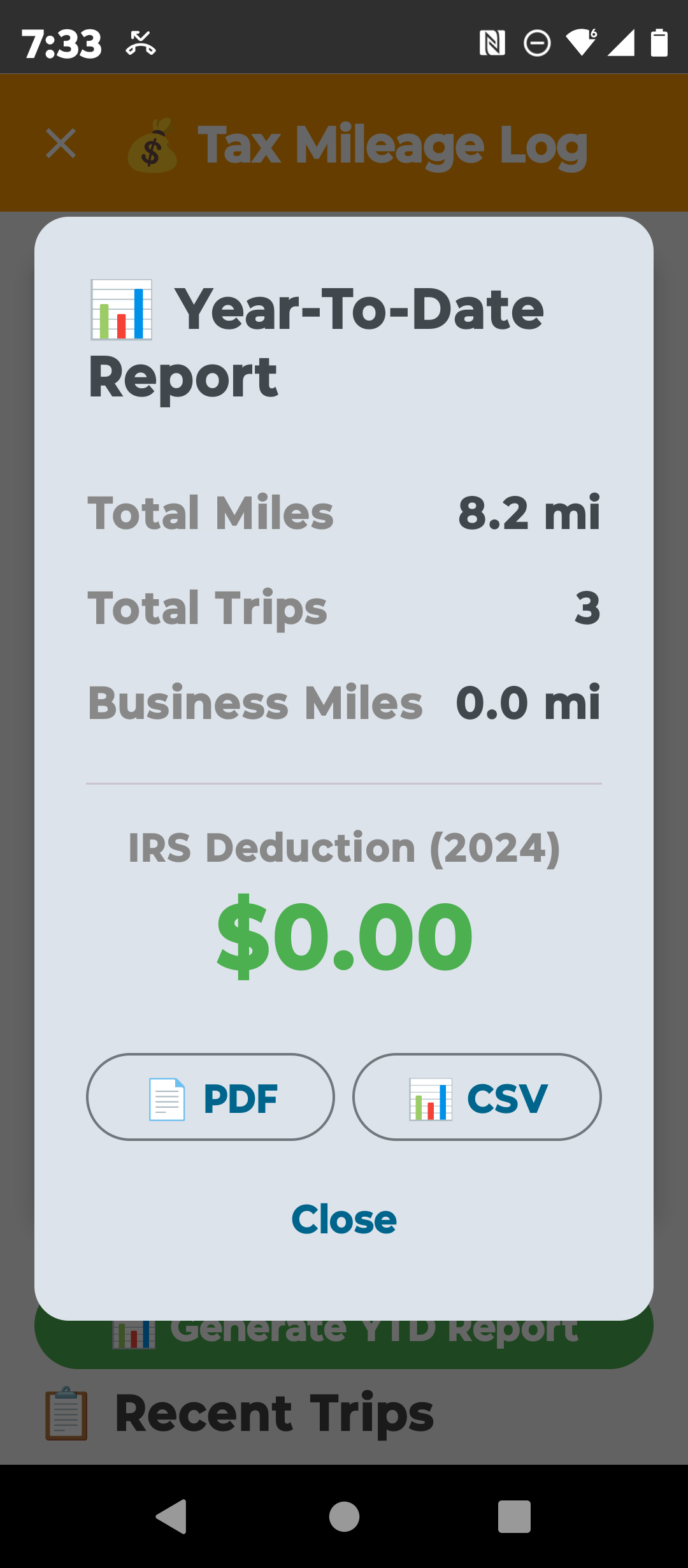Tap the battery icon in the status bar
Screen dimensions: 688x1568
point(659,42)
